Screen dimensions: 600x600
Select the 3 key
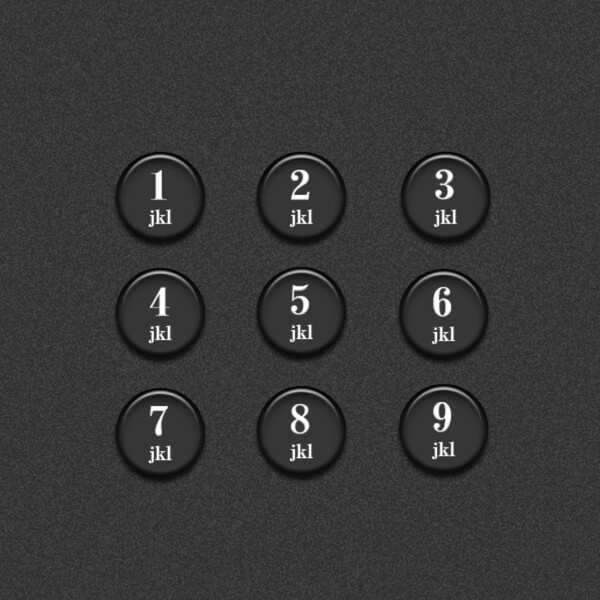[445, 196]
